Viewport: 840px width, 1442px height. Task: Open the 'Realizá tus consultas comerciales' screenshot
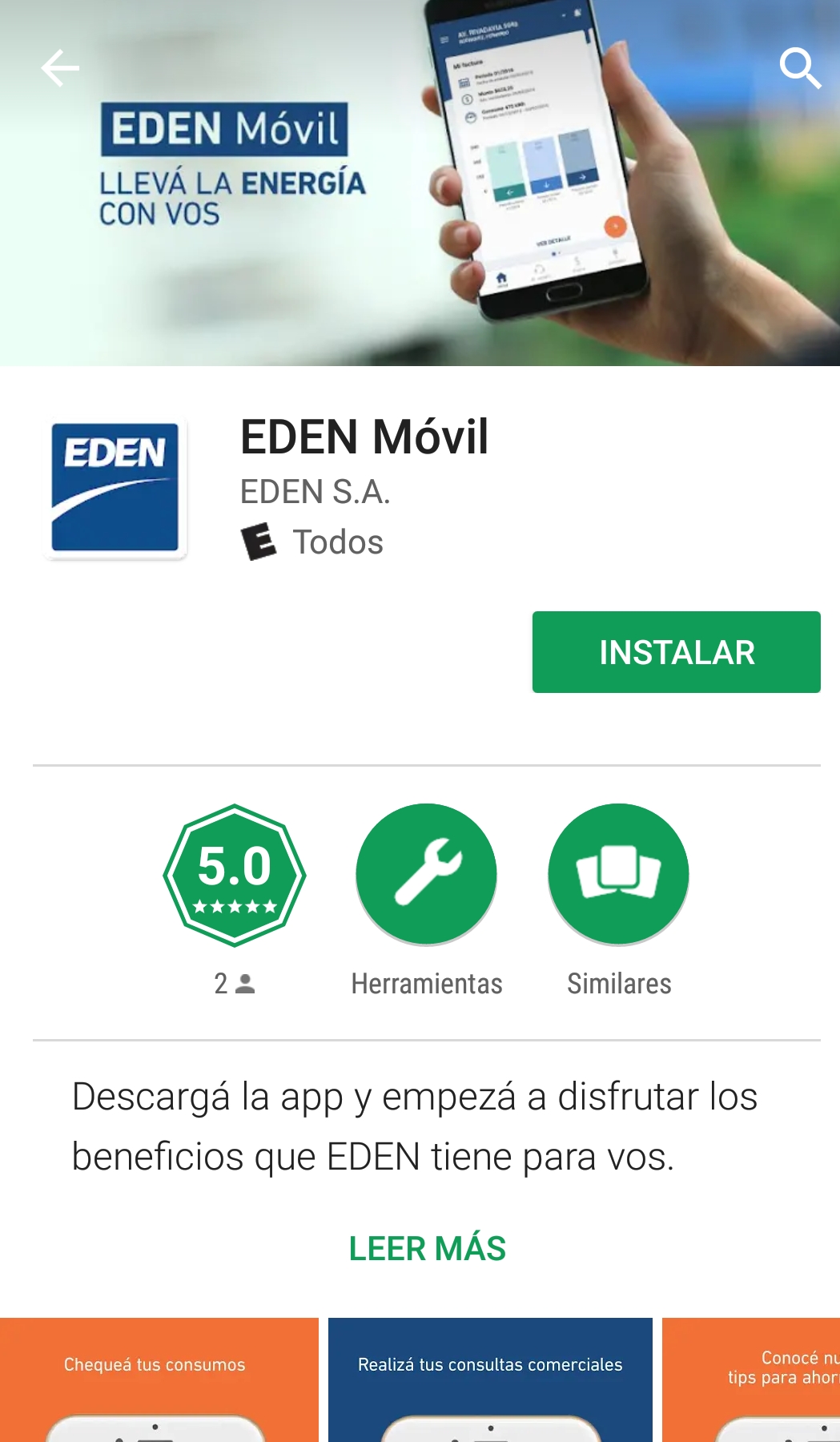[x=490, y=1380]
